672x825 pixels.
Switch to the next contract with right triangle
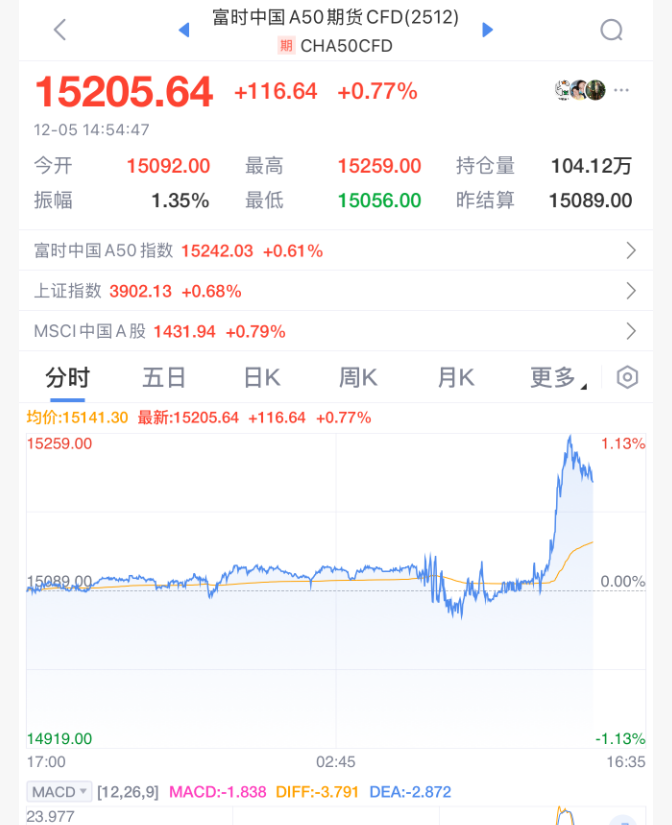(x=488, y=30)
